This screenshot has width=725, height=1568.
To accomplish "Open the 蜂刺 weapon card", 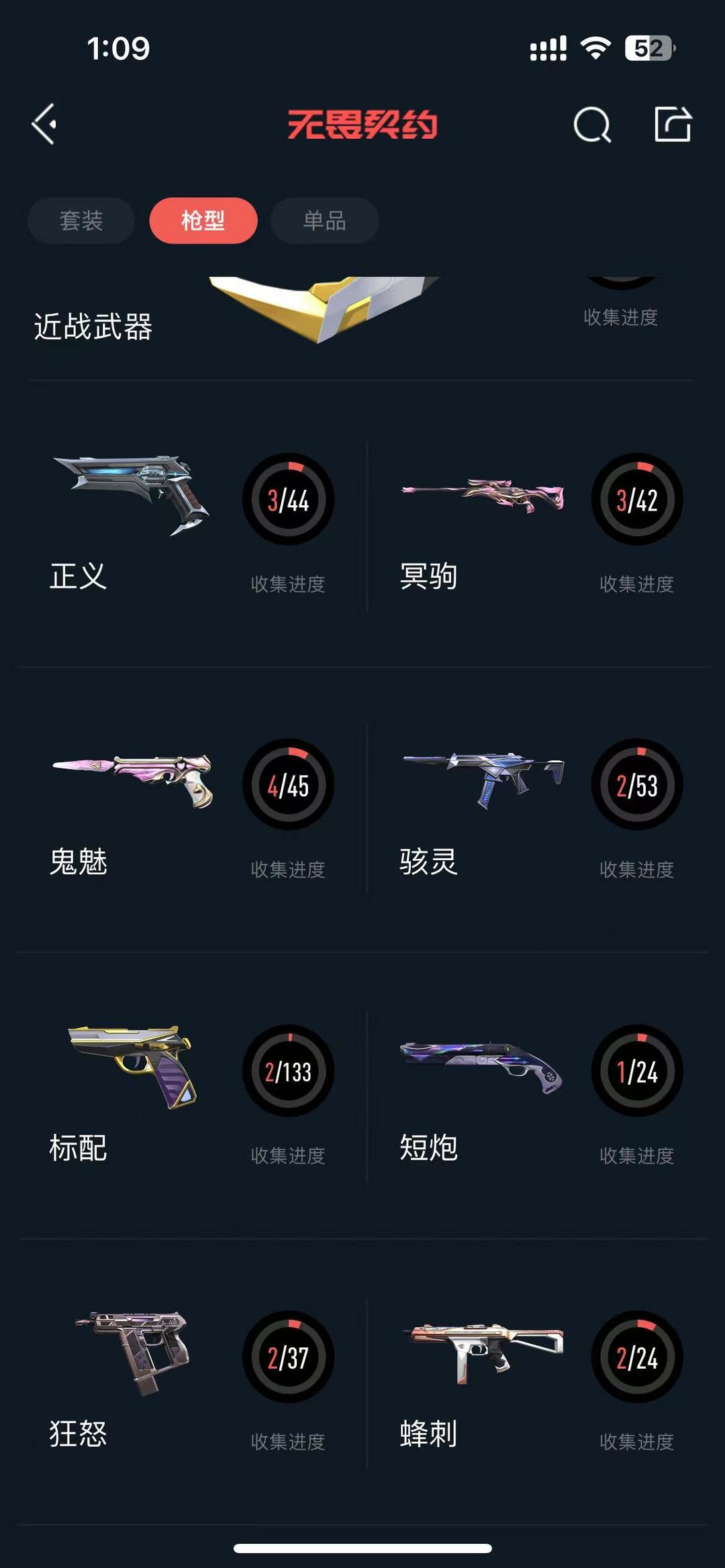I will point(537,1381).
